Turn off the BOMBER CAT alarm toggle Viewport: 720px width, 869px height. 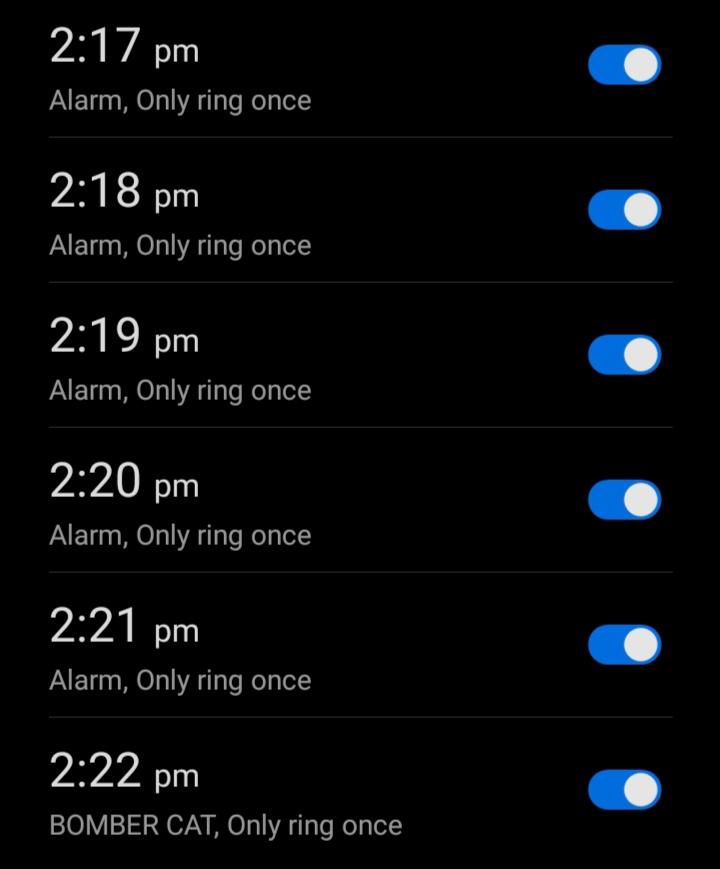[624, 790]
